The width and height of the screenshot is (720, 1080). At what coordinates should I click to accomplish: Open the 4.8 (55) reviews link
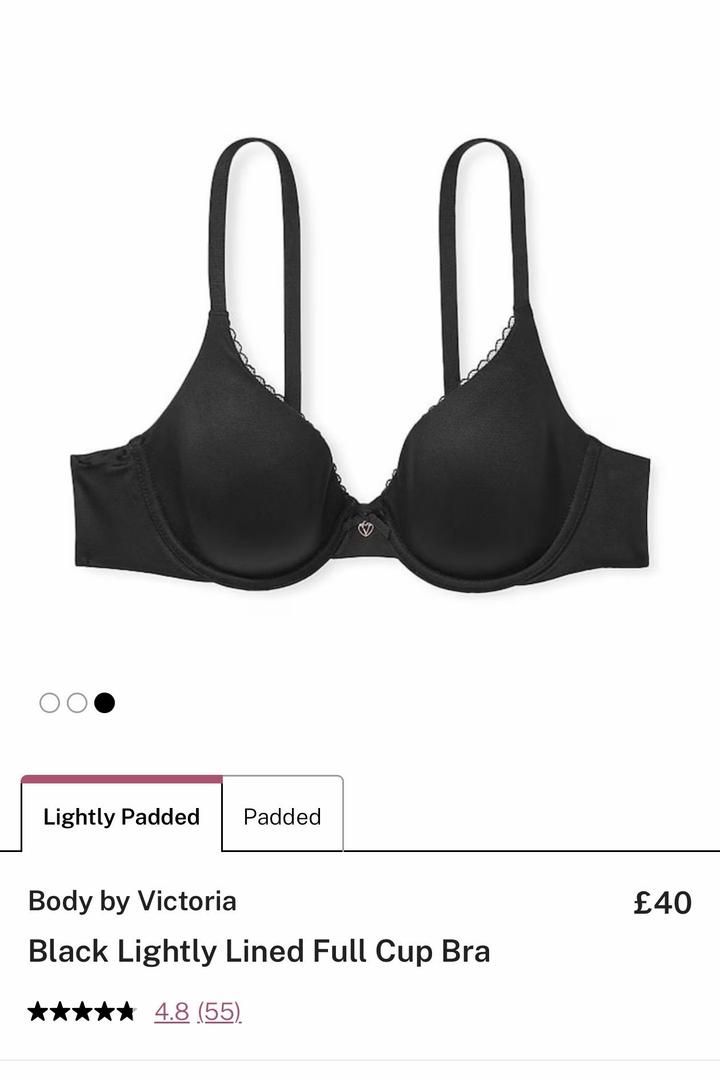click(197, 1011)
